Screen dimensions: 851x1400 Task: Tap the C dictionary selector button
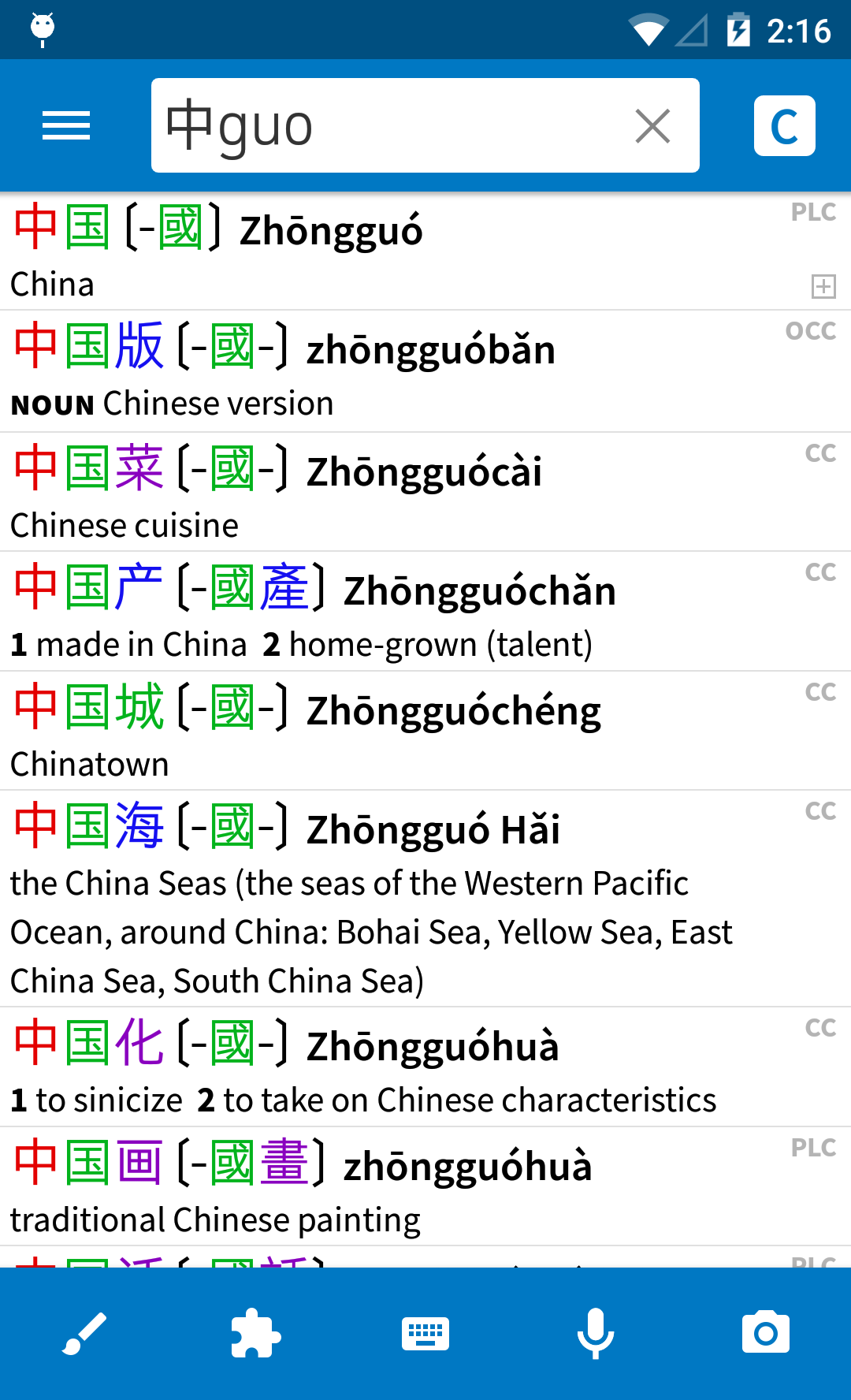pyautogui.click(x=785, y=125)
